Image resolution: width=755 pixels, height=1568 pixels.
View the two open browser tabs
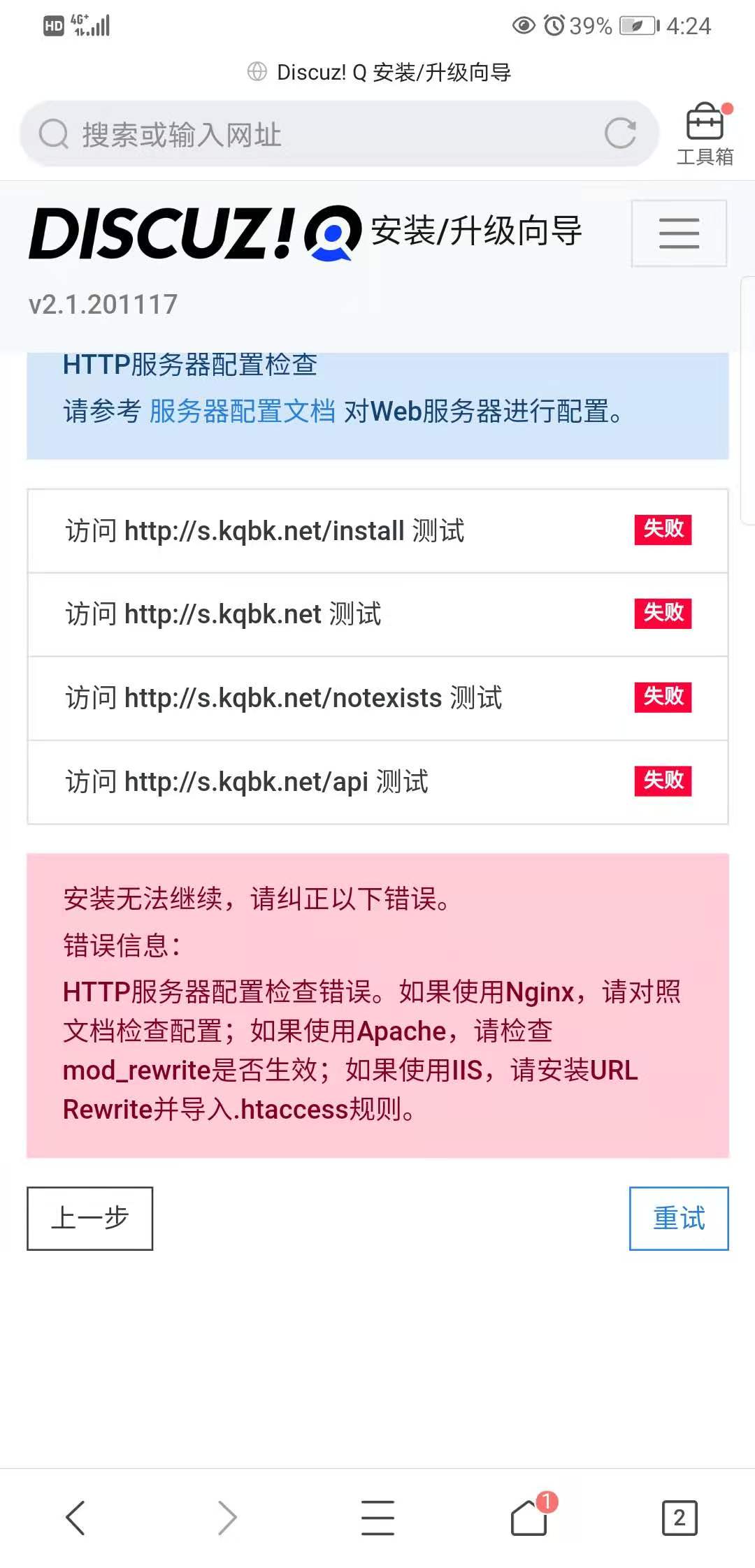679,1518
